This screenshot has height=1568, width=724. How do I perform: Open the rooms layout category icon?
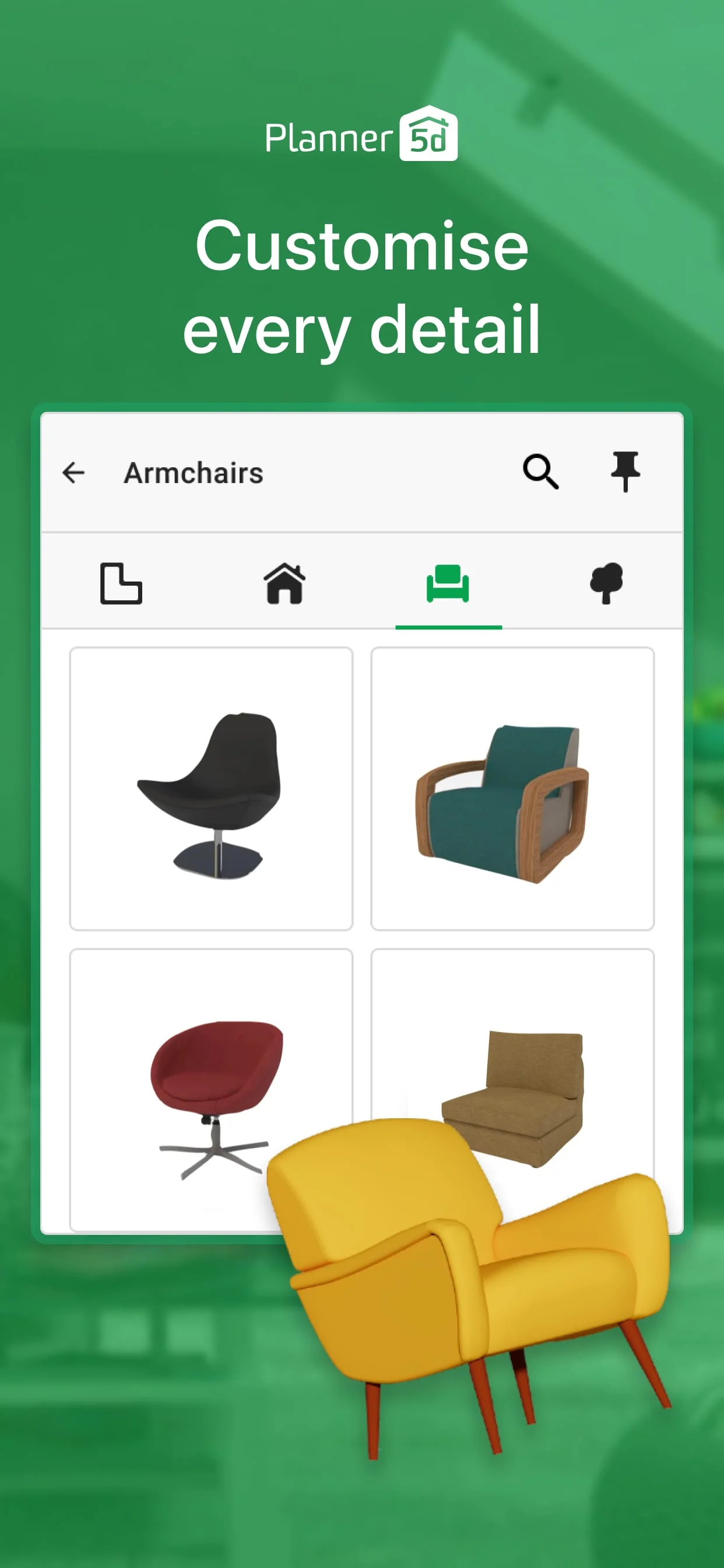coord(121,584)
